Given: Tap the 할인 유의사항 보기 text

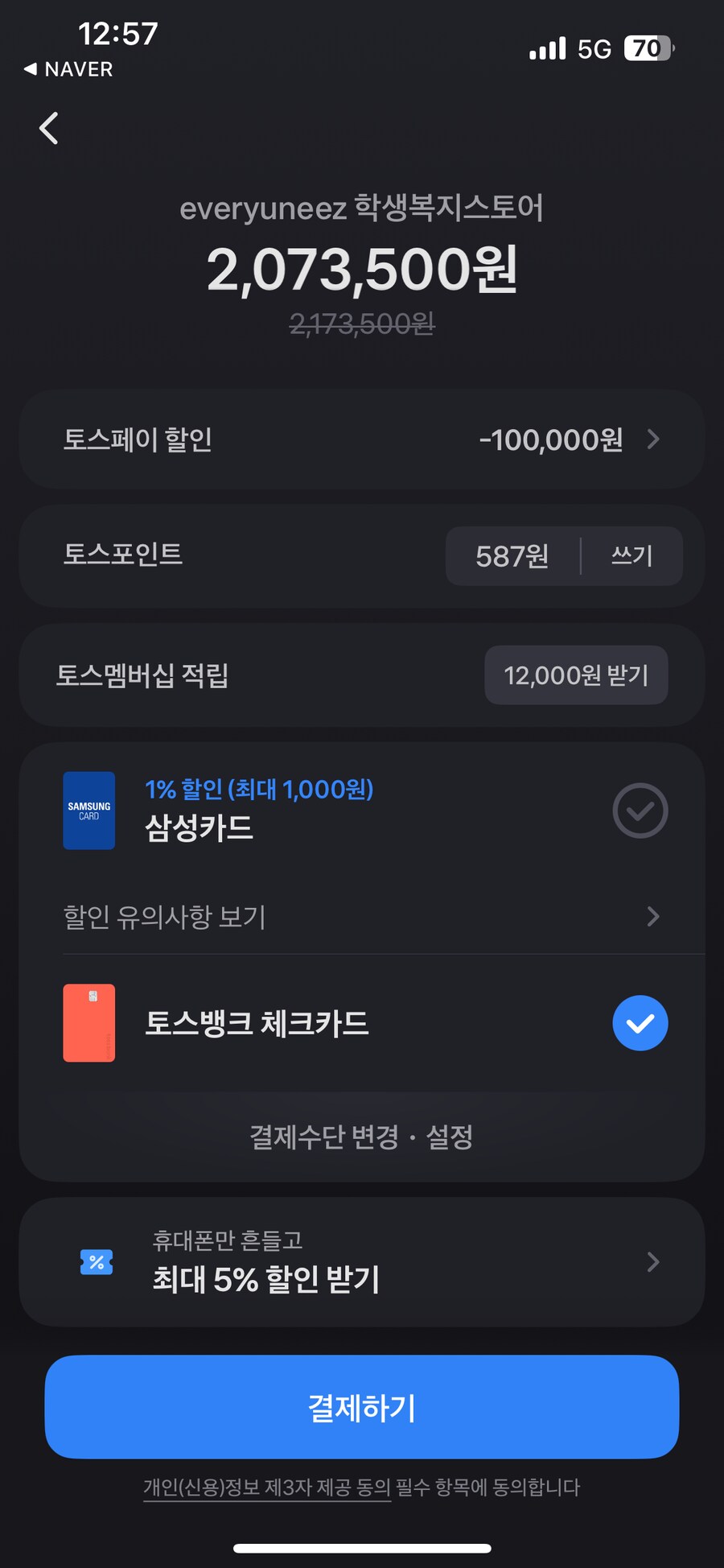Looking at the screenshot, I should (165, 917).
